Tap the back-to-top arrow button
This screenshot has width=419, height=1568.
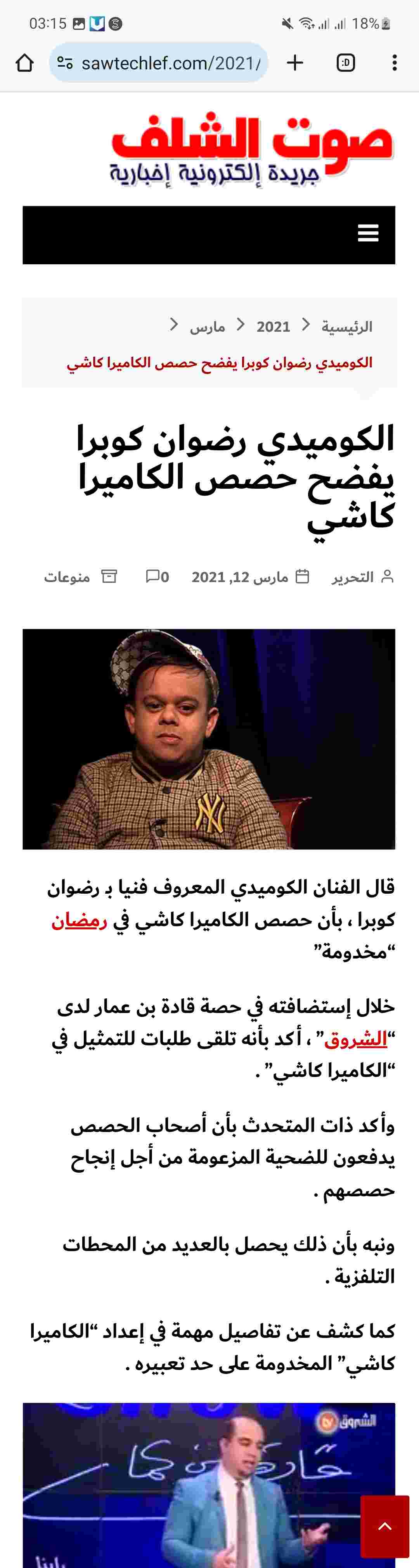384,1527
